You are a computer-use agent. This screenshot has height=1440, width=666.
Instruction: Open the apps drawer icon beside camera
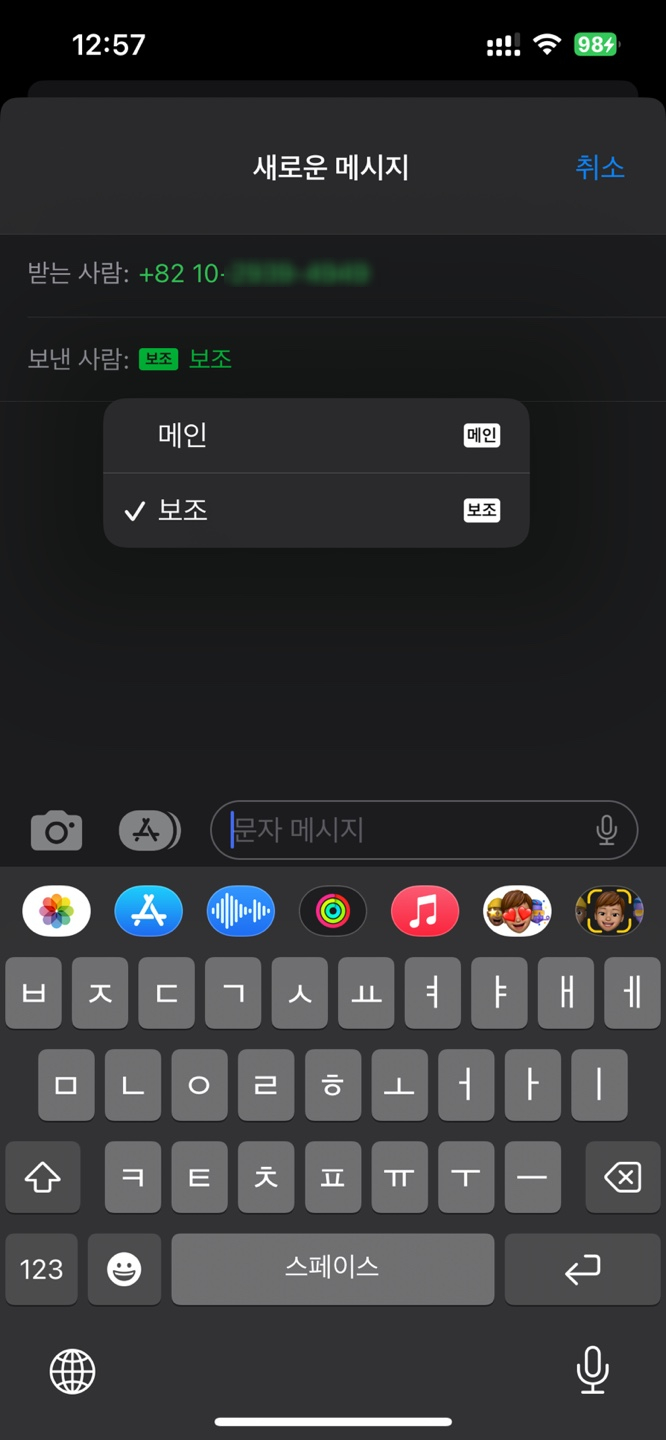tap(149, 830)
